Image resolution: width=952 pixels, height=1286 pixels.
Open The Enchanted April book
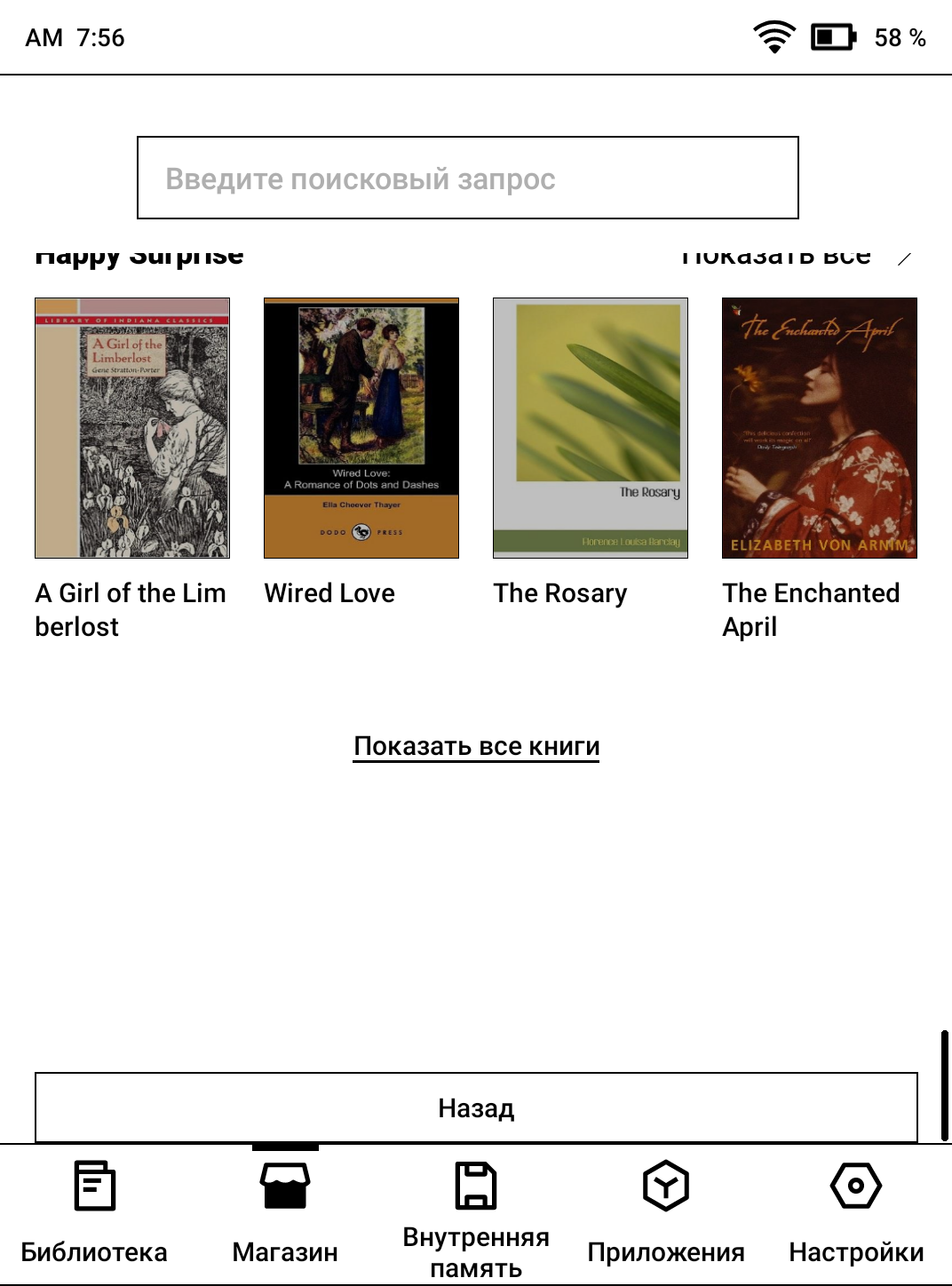click(820, 428)
